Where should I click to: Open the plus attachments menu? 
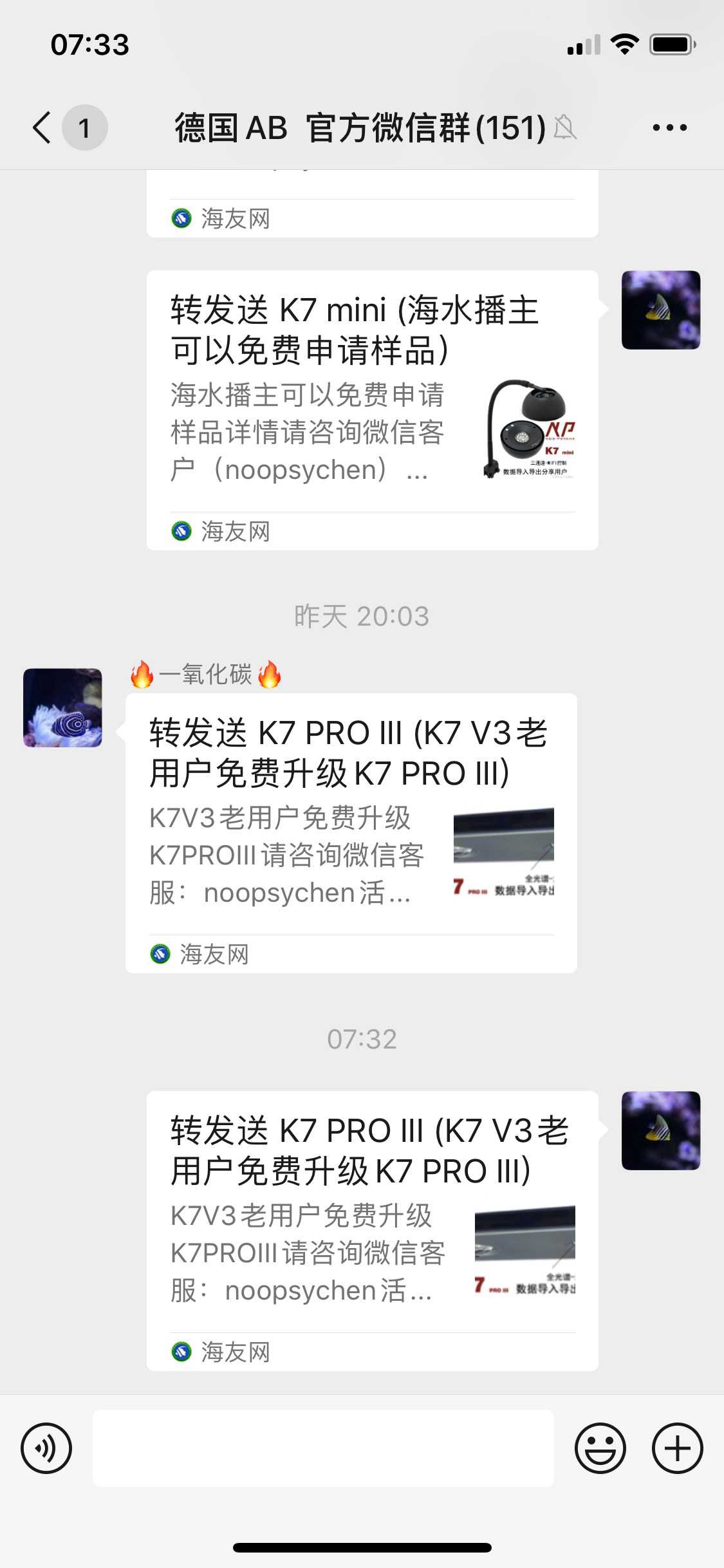pyautogui.click(x=677, y=1448)
